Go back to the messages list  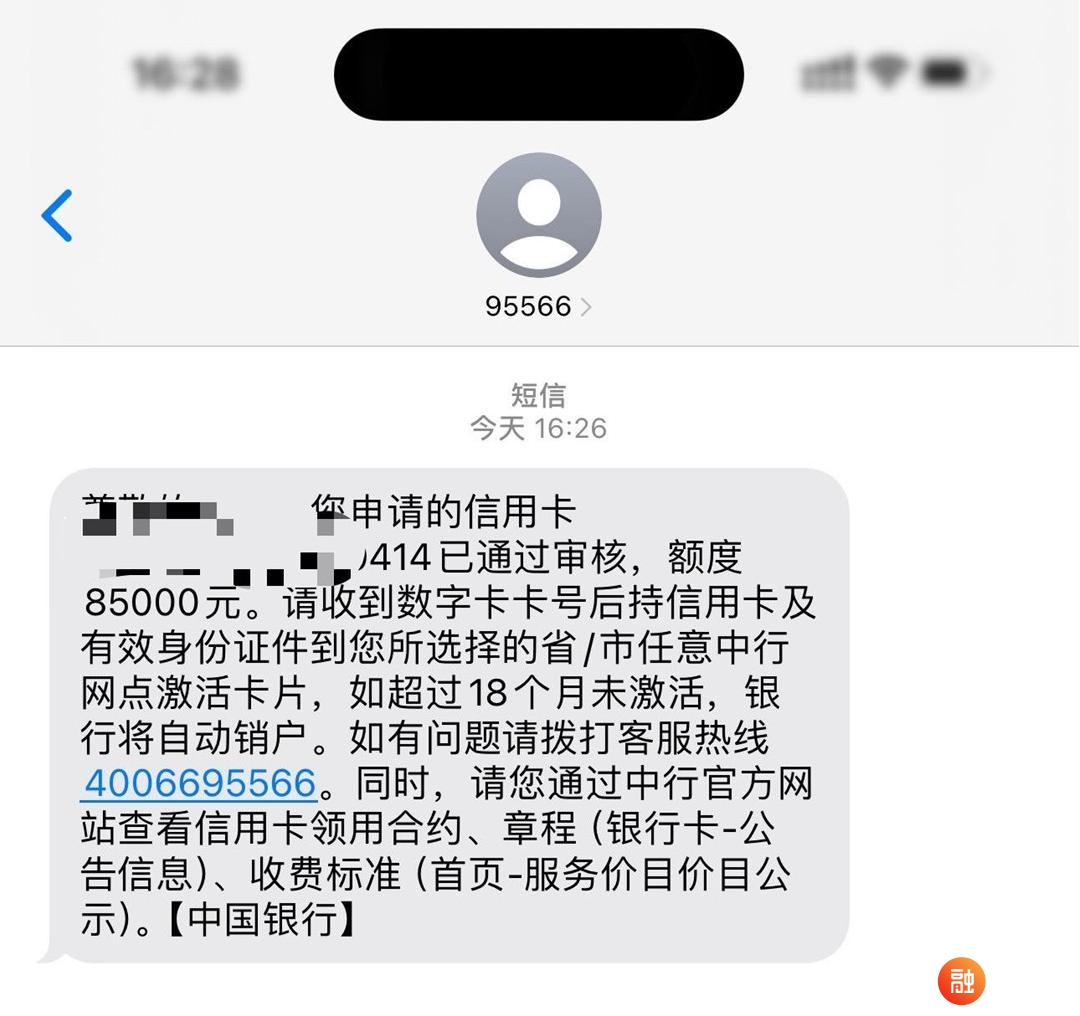pos(57,215)
